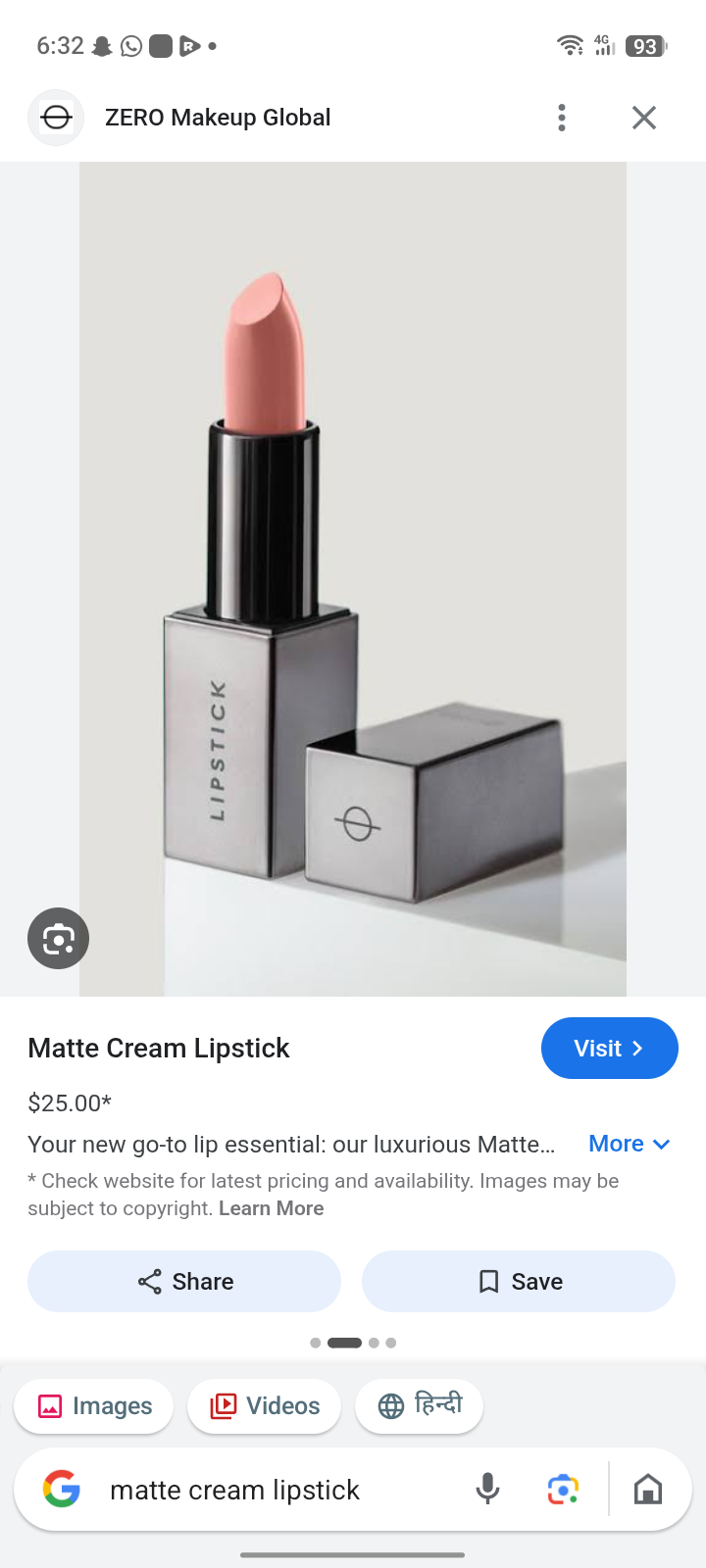Share this lipstick image

[184, 1282]
